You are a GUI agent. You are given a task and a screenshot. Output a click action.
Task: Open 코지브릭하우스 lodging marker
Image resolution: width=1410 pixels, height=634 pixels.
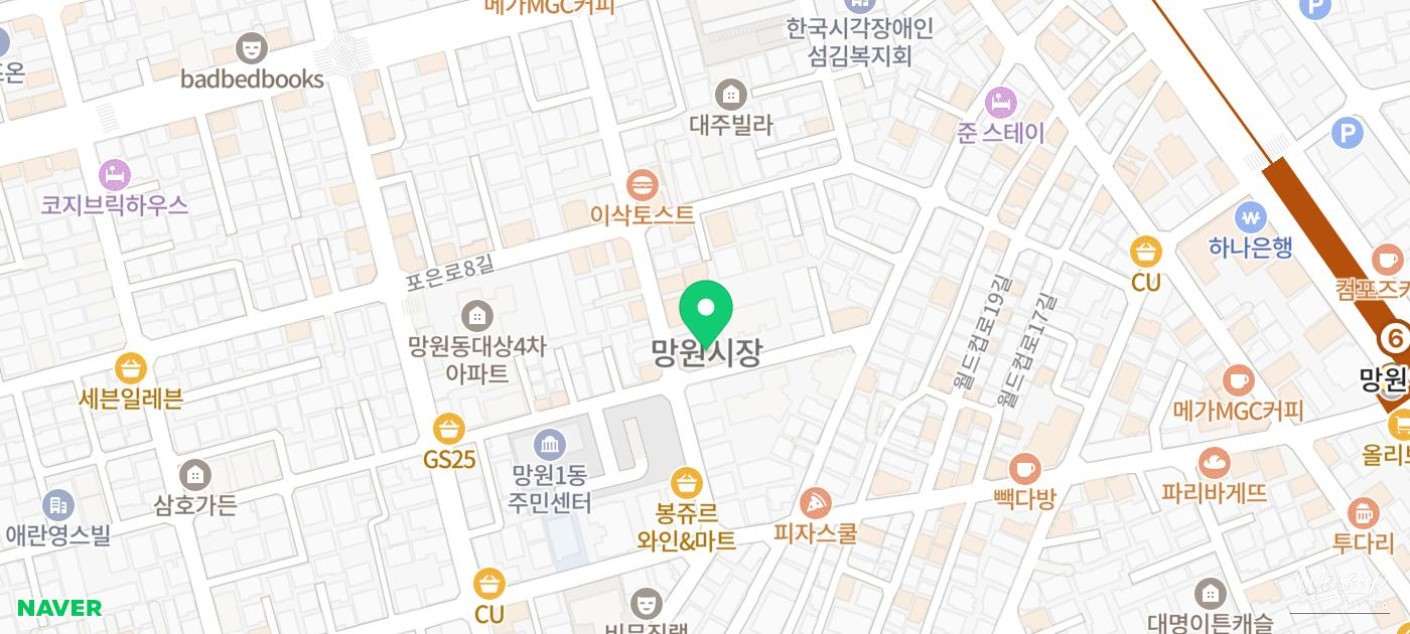click(115, 175)
